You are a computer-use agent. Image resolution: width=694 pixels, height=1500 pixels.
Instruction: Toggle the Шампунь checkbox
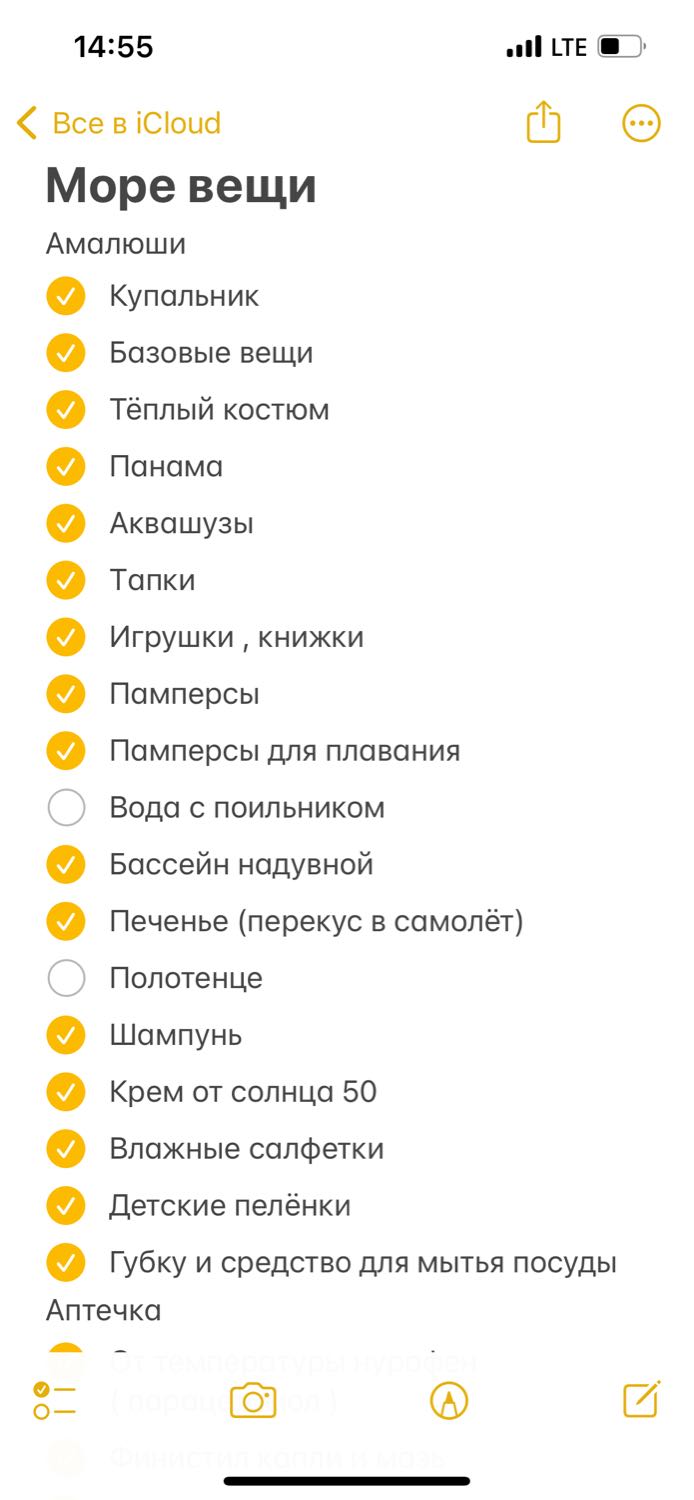[66, 1036]
